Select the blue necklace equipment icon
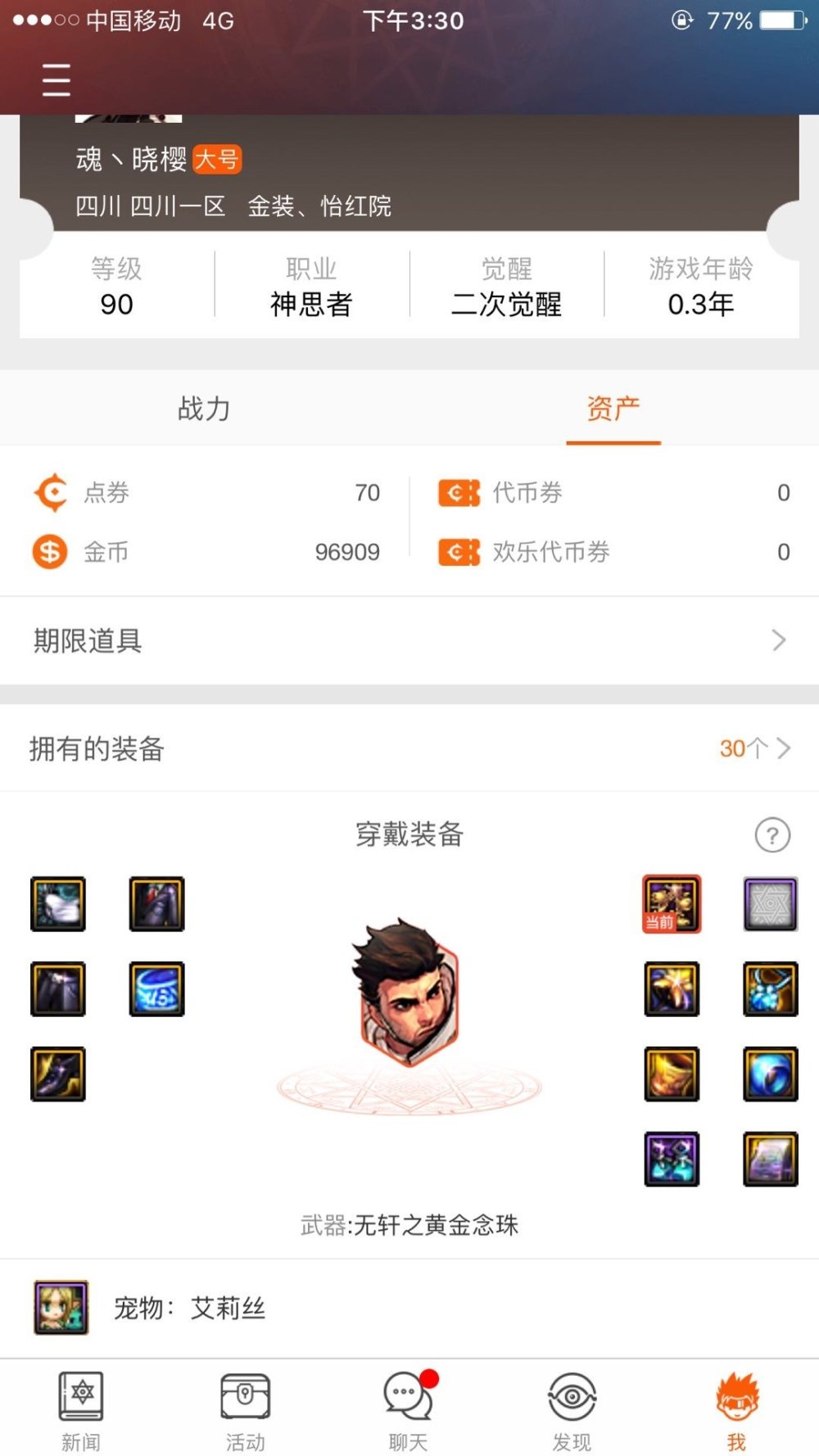 click(x=769, y=990)
